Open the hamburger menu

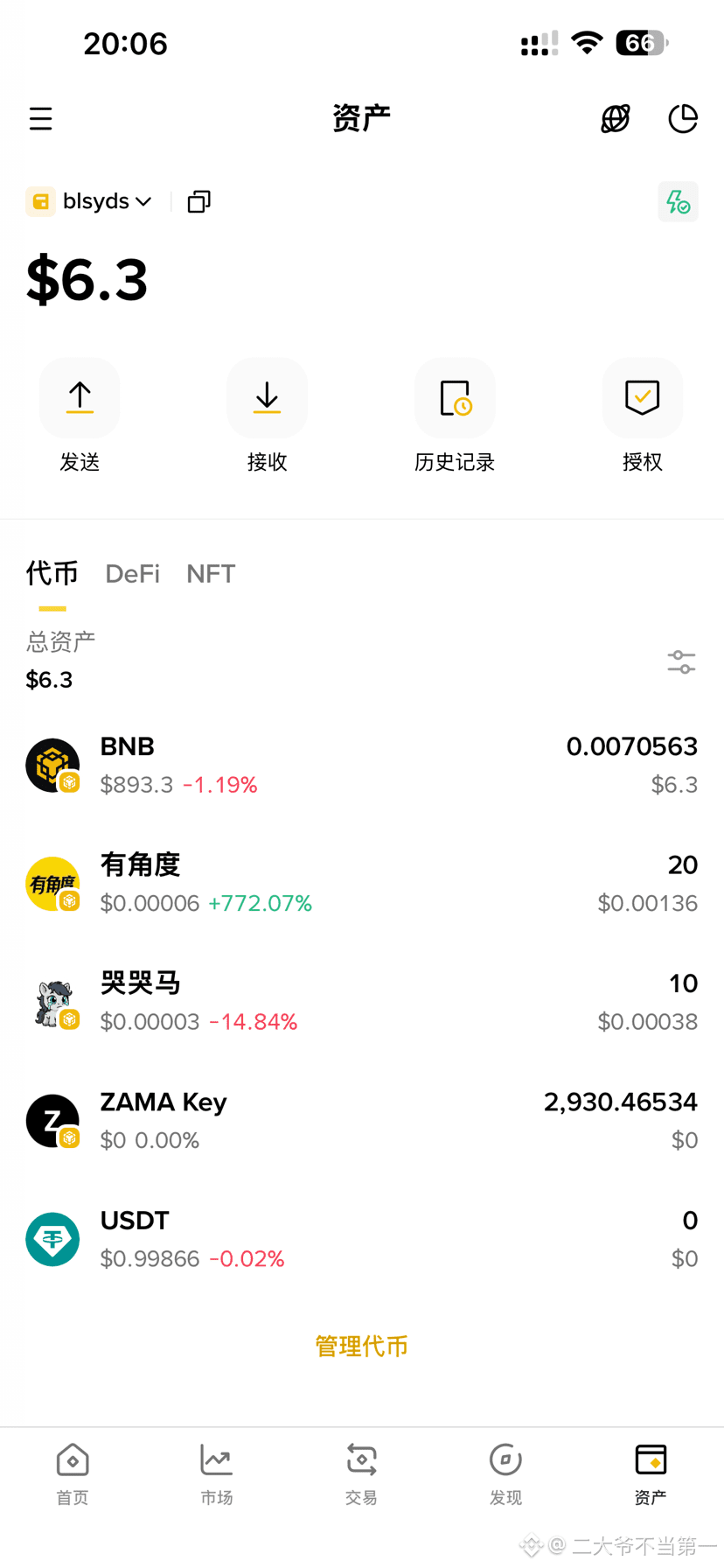(40, 119)
